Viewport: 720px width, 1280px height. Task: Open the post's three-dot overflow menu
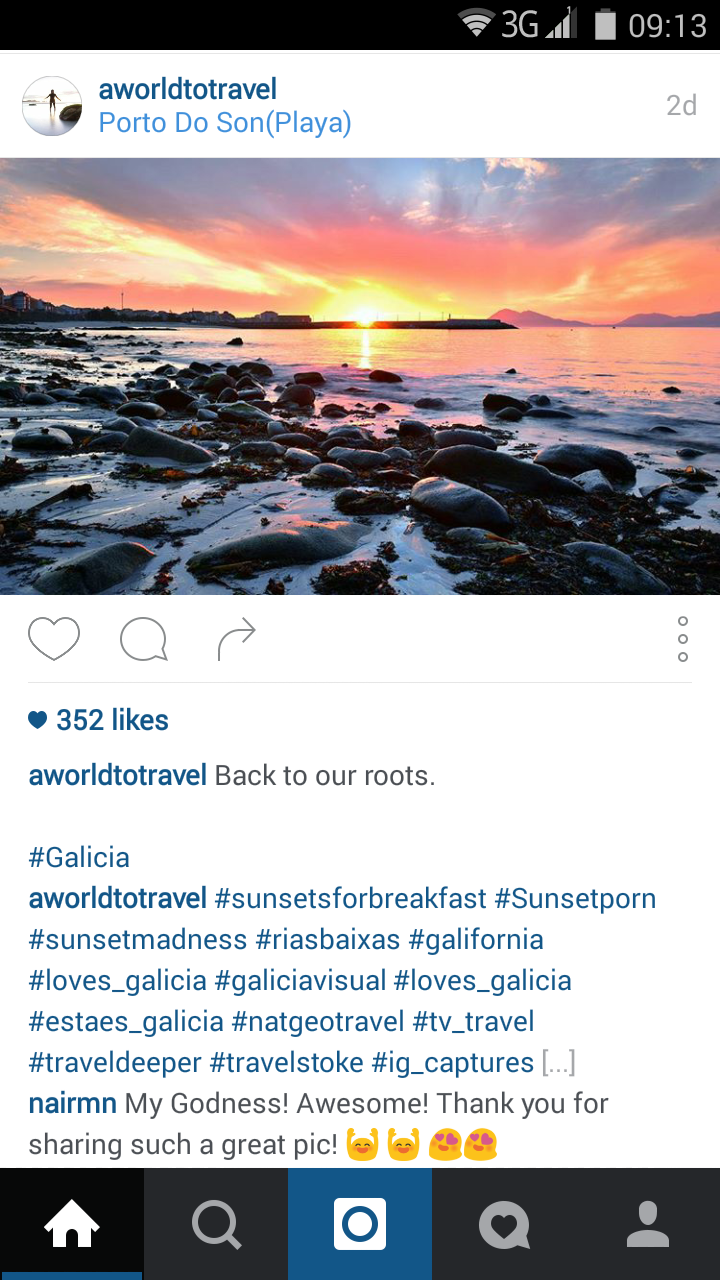pos(683,639)
